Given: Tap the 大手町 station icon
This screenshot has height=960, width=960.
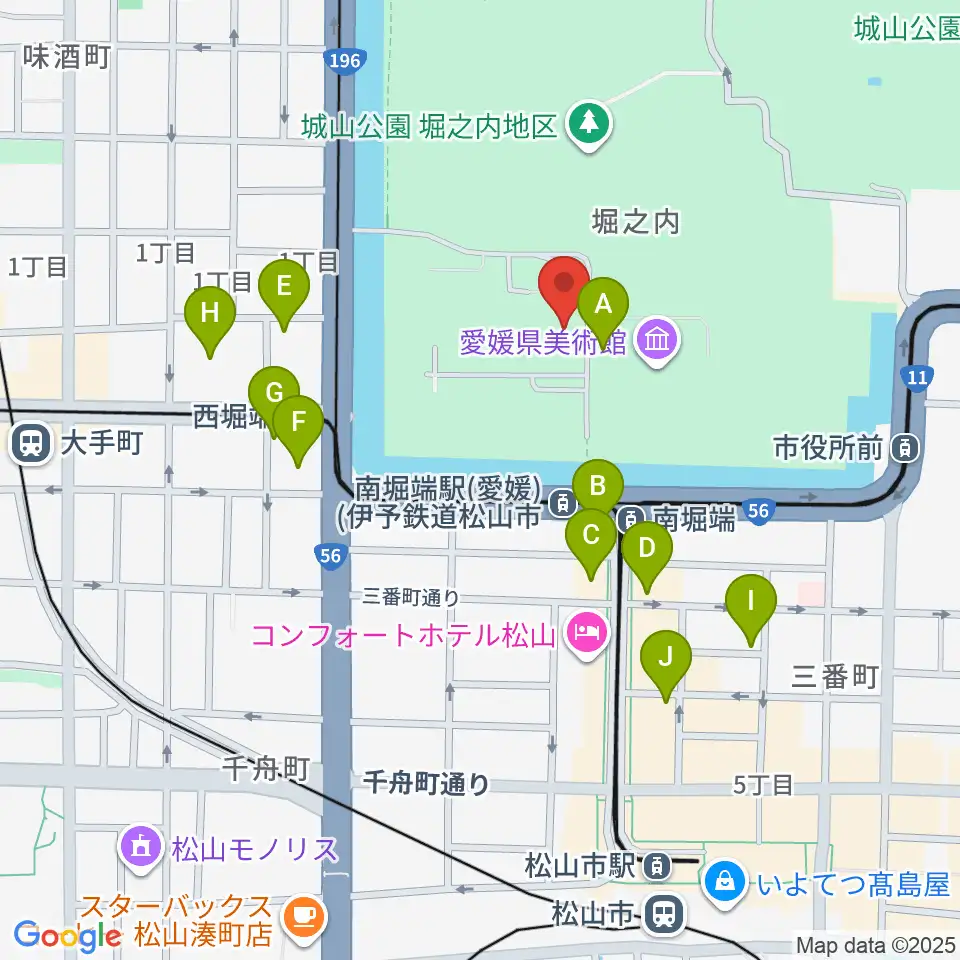Looking at the screenshot, I should 31,443.
